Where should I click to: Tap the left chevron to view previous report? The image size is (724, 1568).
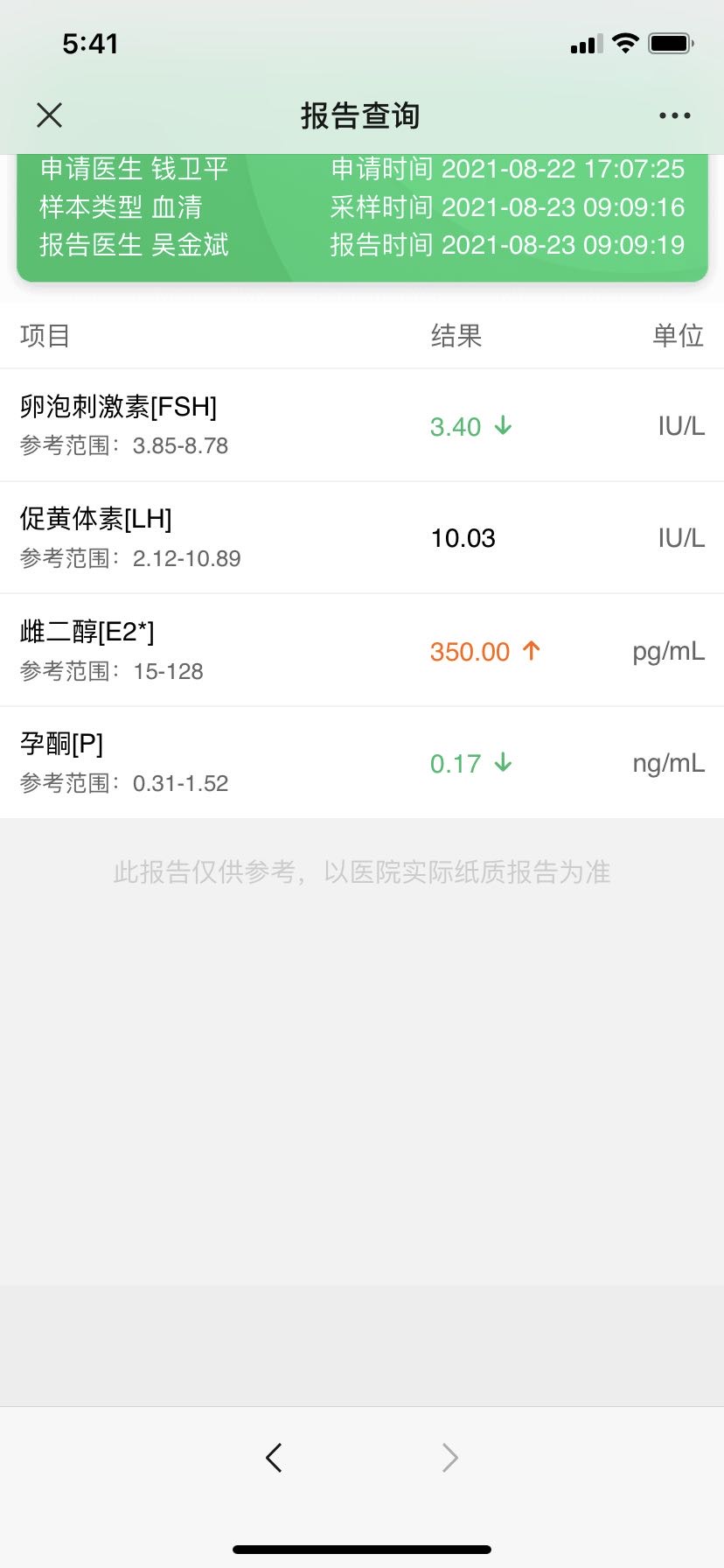click(274, 1458)
